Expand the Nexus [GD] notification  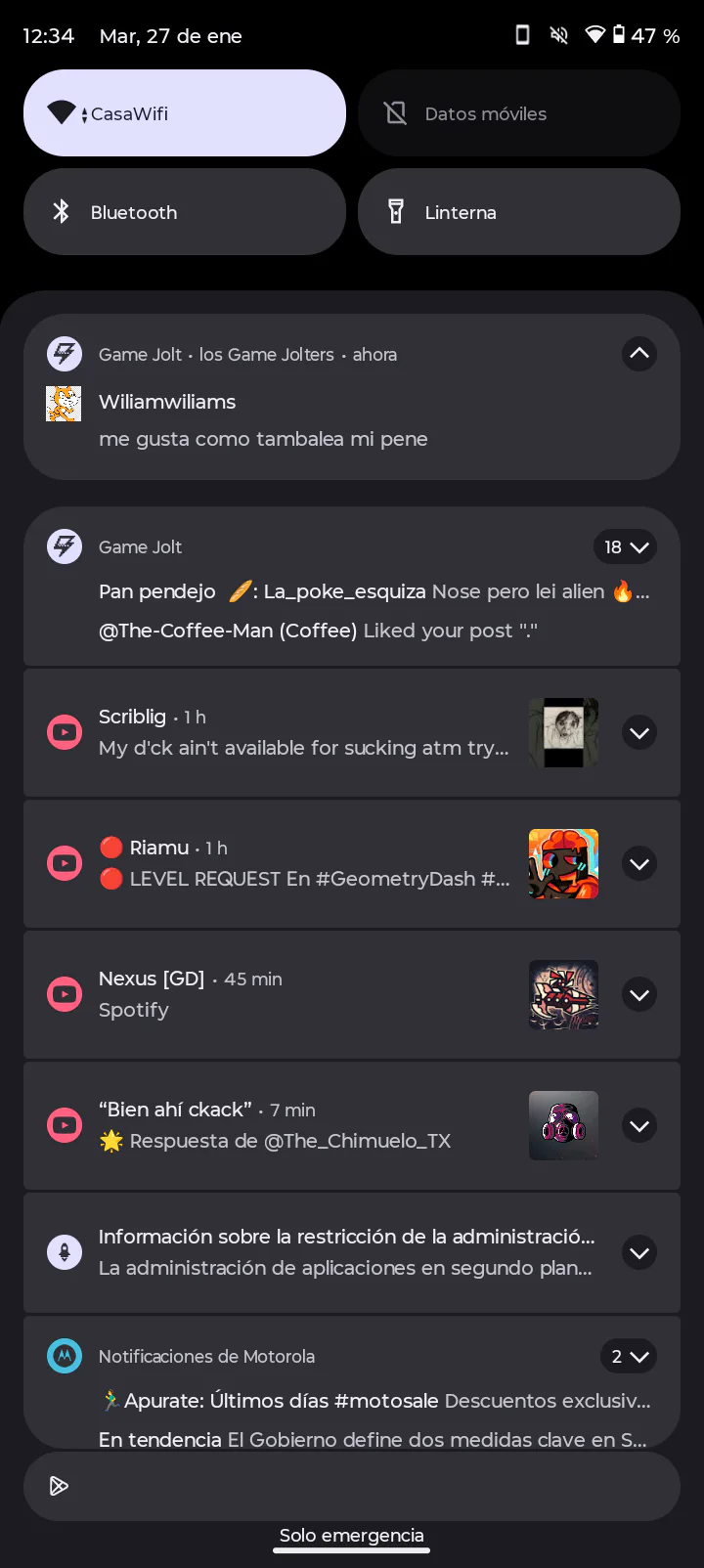(x=638, y=995)
